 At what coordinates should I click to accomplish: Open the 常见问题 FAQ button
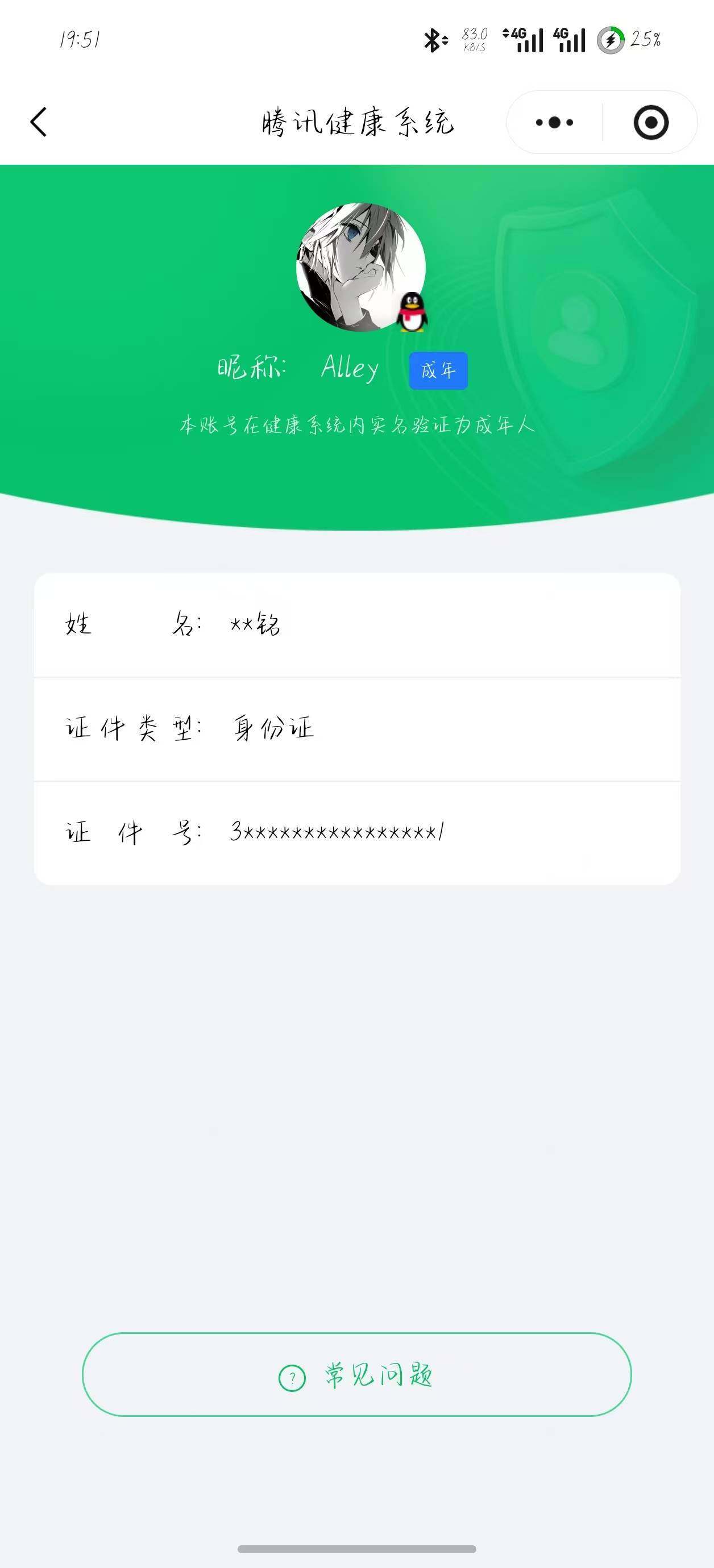[x=357, y=1375]
